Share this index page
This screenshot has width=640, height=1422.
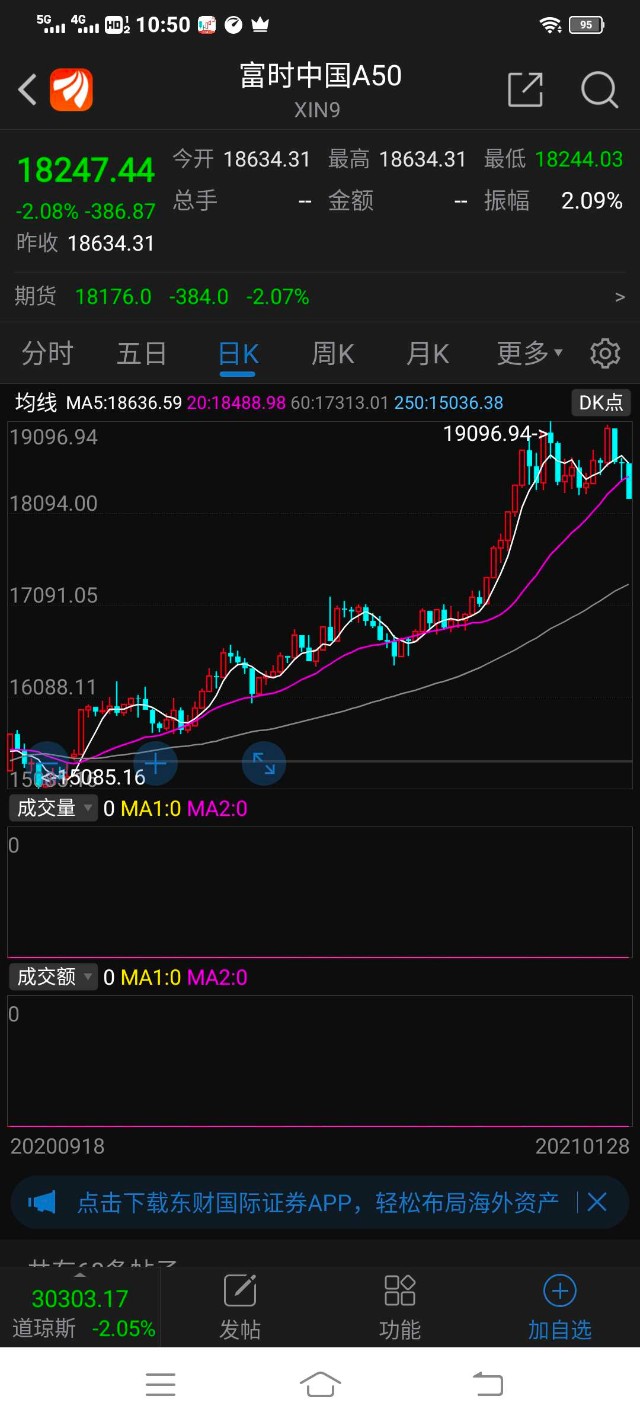(x=525, y=90)
